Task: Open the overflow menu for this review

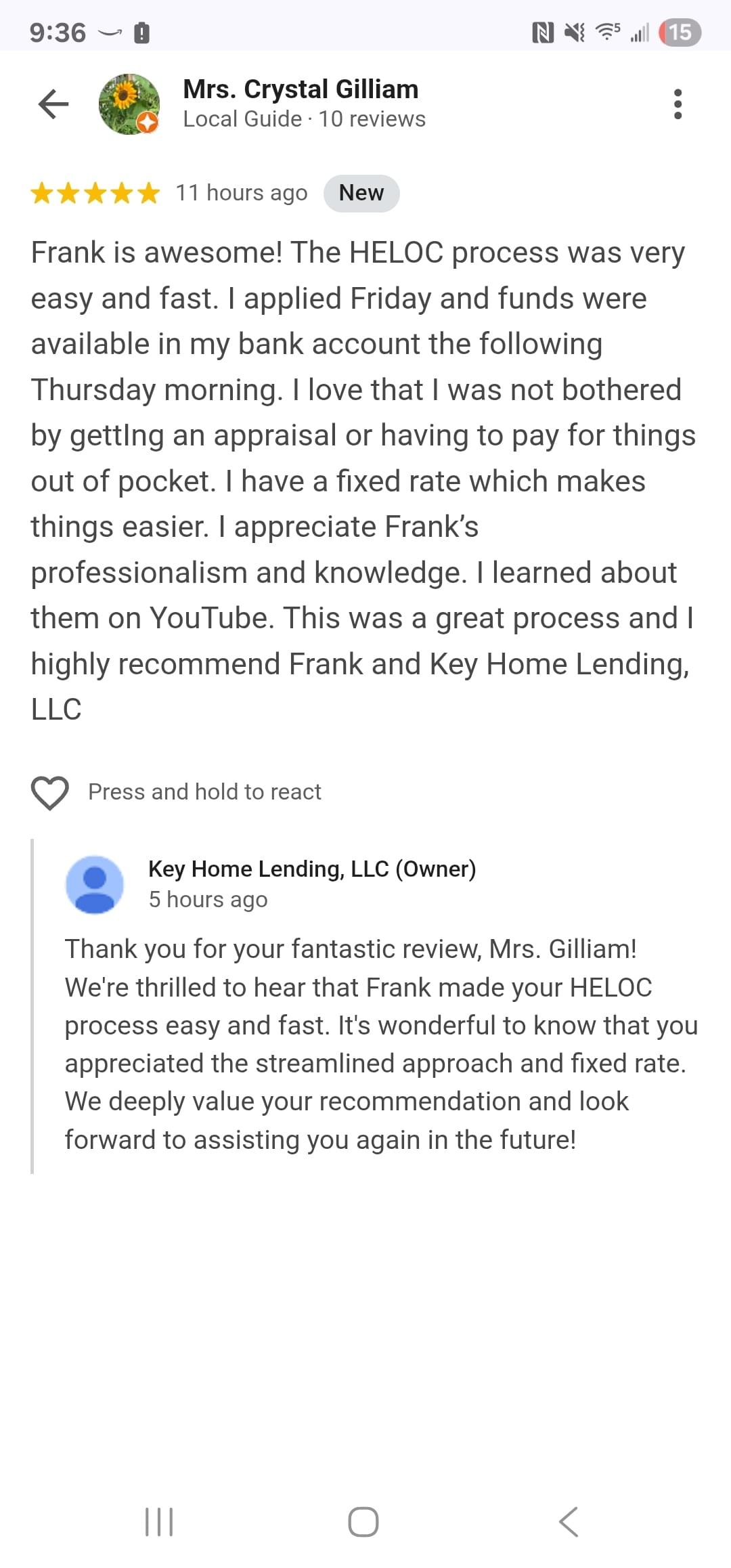Action: tap(678, 104)
